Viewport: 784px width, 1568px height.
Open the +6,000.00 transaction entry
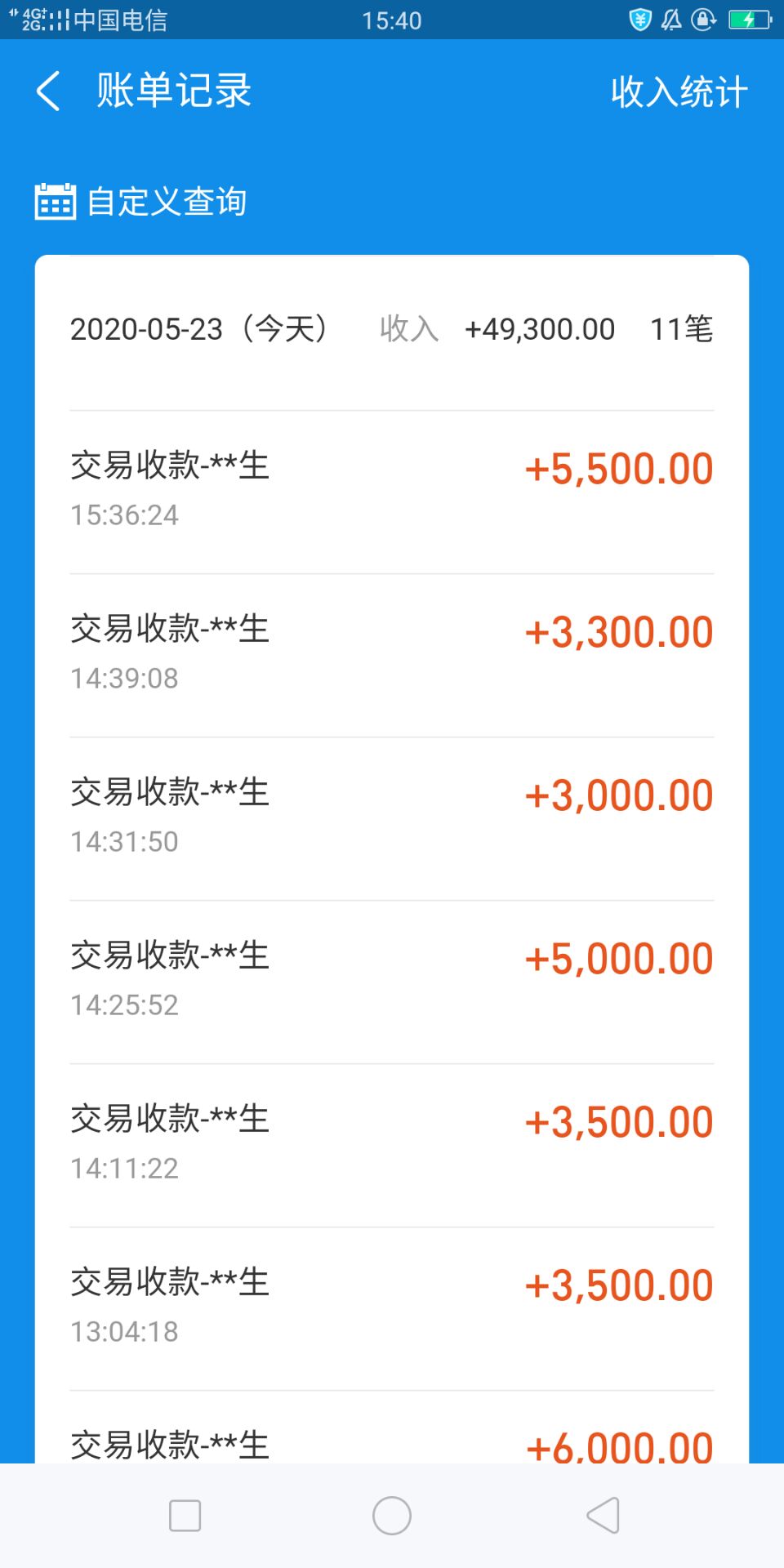pyautogui.click(x=392, y=1428)
